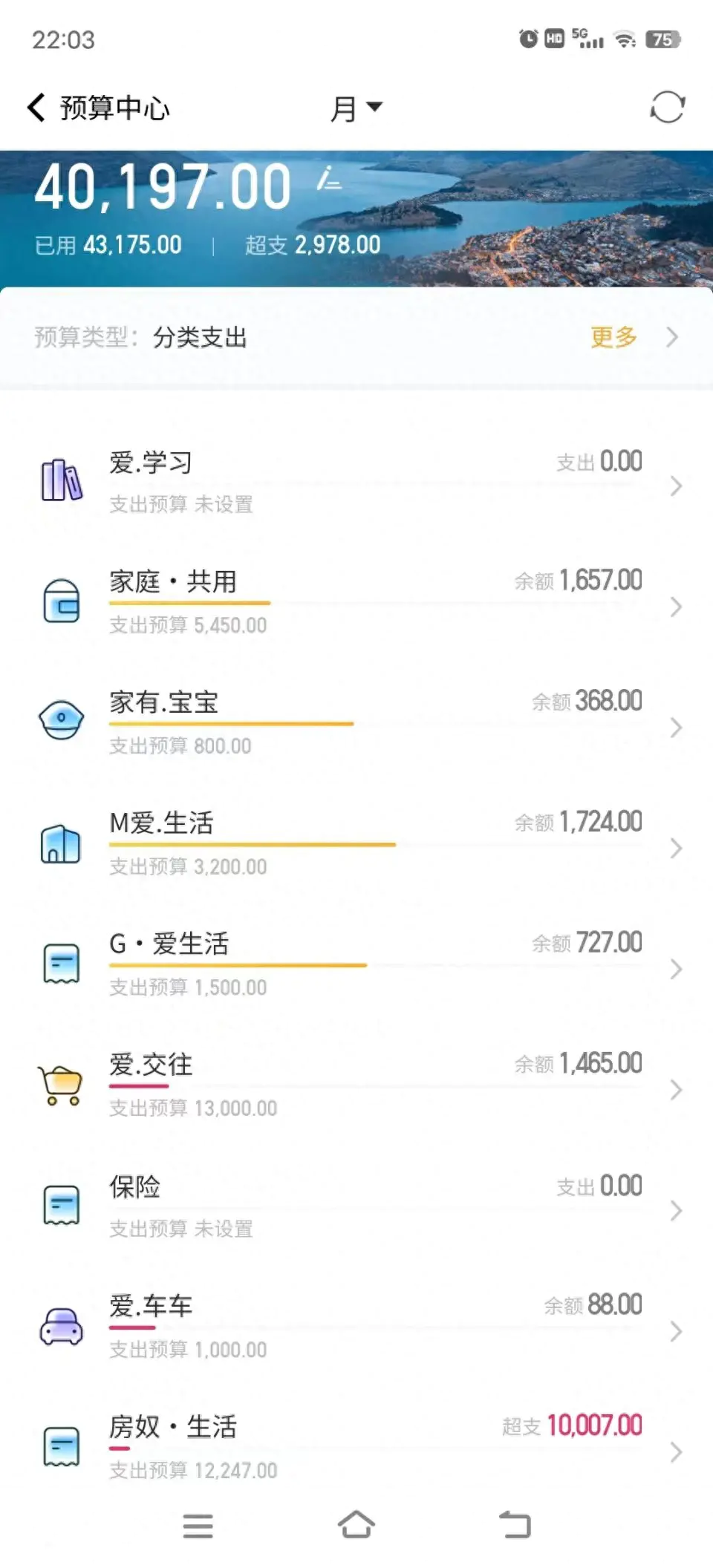This screenshot has width=713, height=1568.
Task: Open the 爱.交往 budget row
Action: coord(356,1086)
